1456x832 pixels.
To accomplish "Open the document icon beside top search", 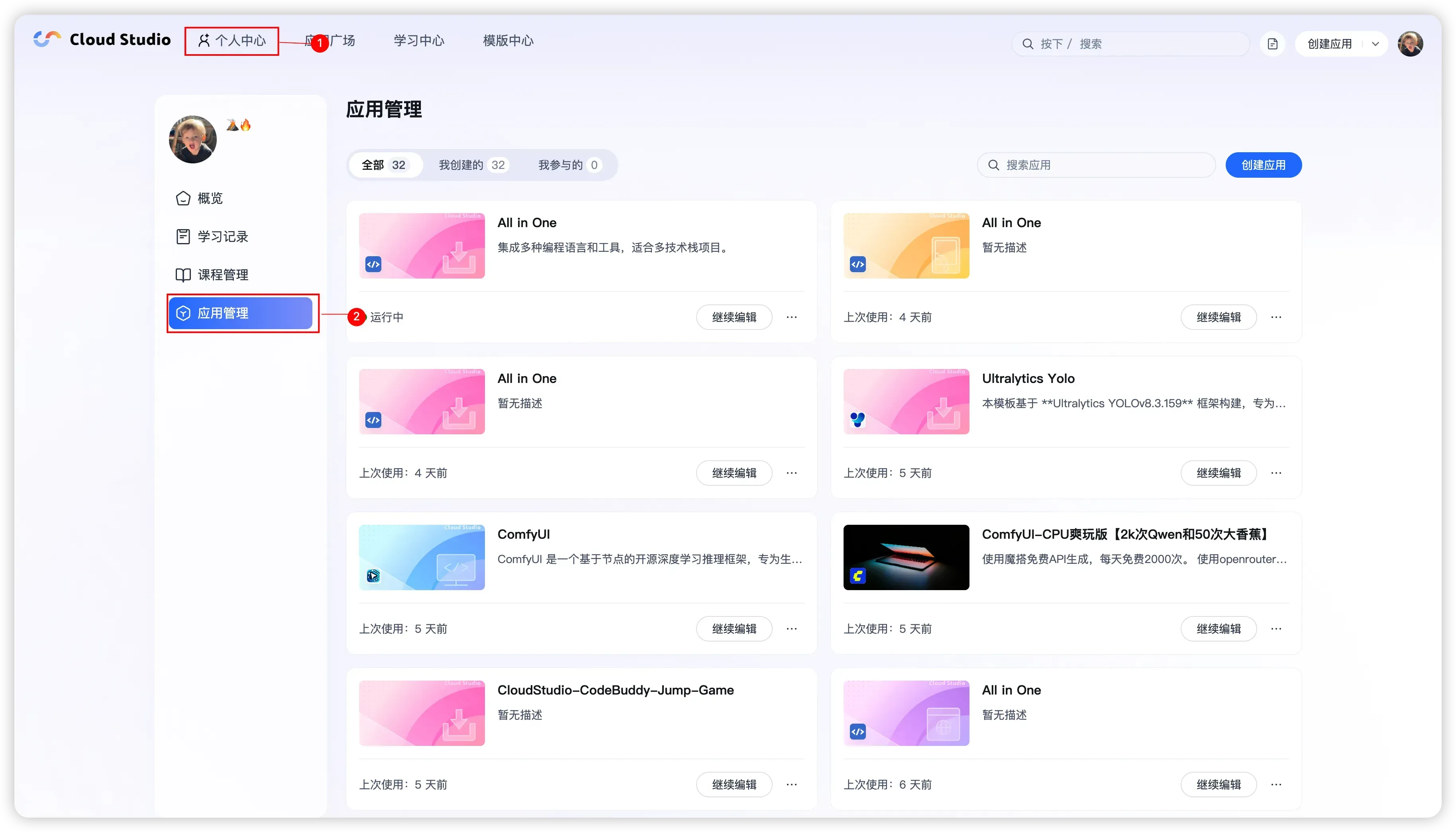I will (1273, 44).
